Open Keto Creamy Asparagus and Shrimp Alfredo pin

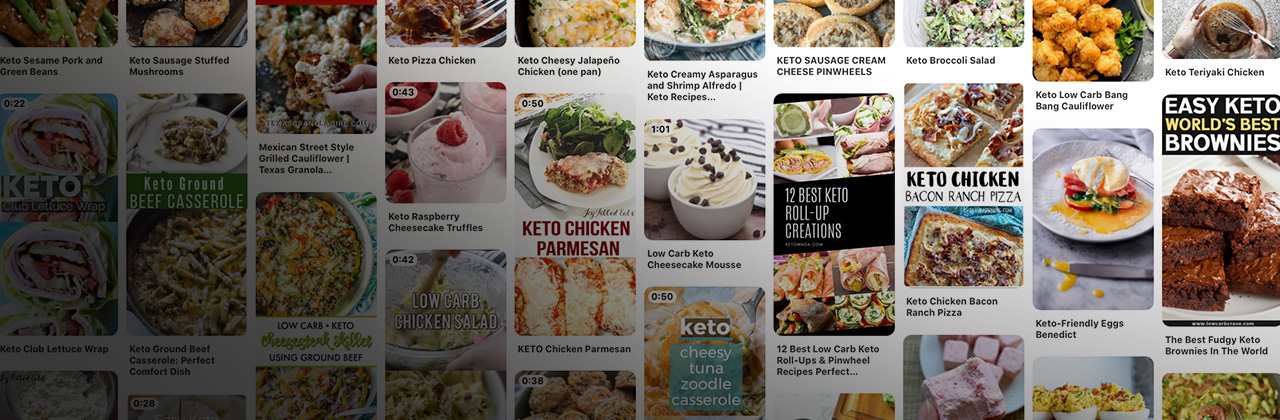[x=704, y=30]
